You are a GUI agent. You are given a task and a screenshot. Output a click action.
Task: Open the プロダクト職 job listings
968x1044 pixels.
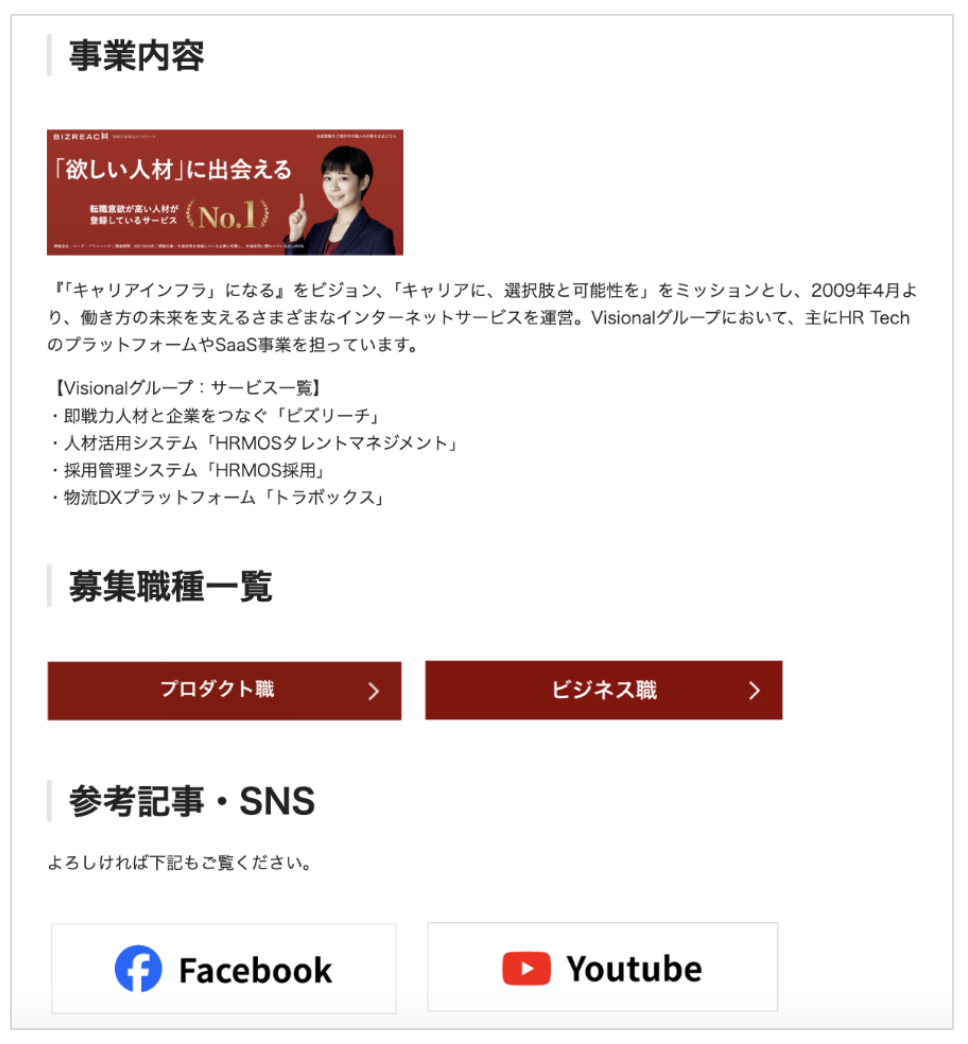tap(224, 690)
